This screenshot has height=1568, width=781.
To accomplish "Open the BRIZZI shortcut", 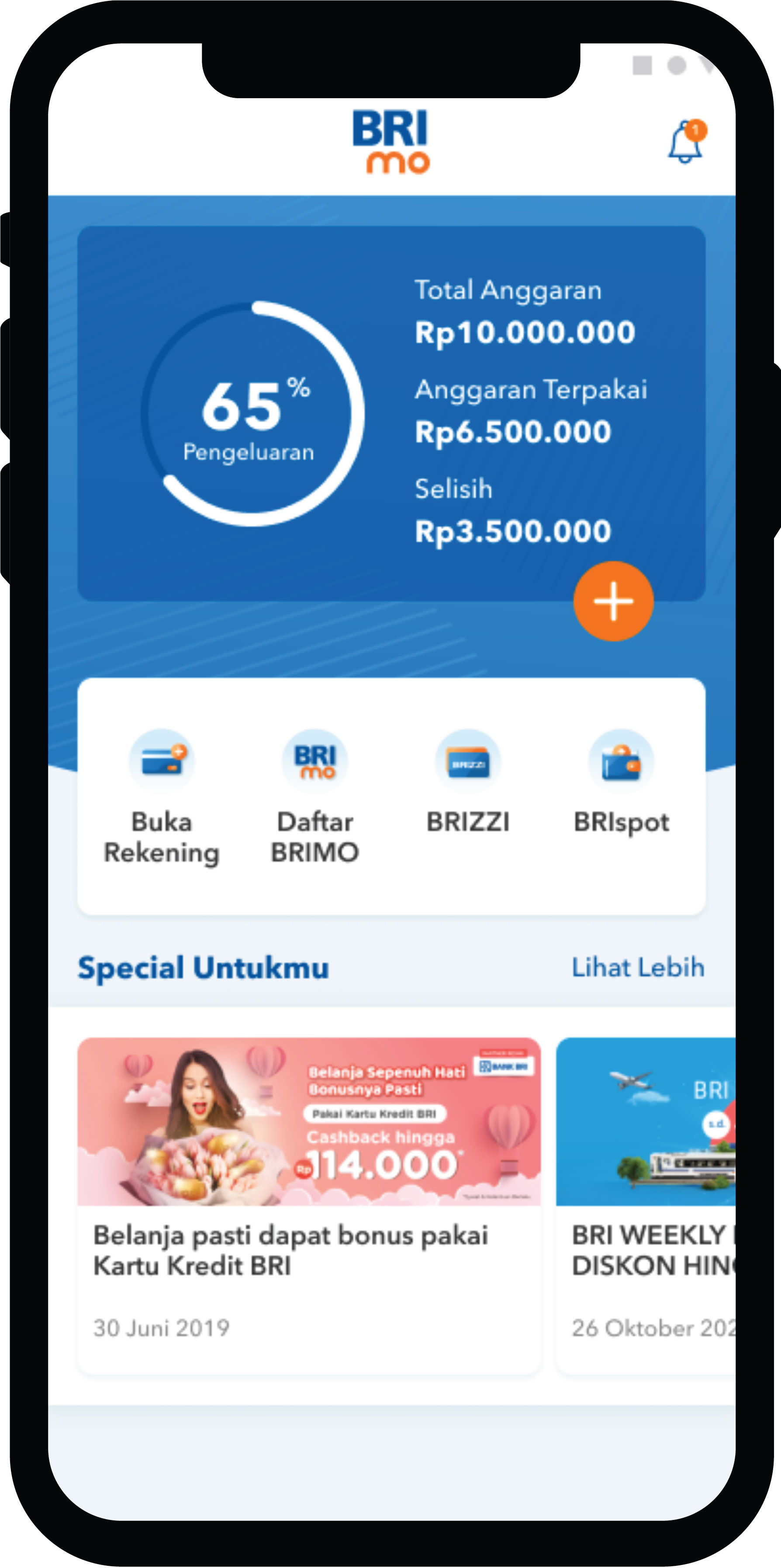I will (468, 785).
